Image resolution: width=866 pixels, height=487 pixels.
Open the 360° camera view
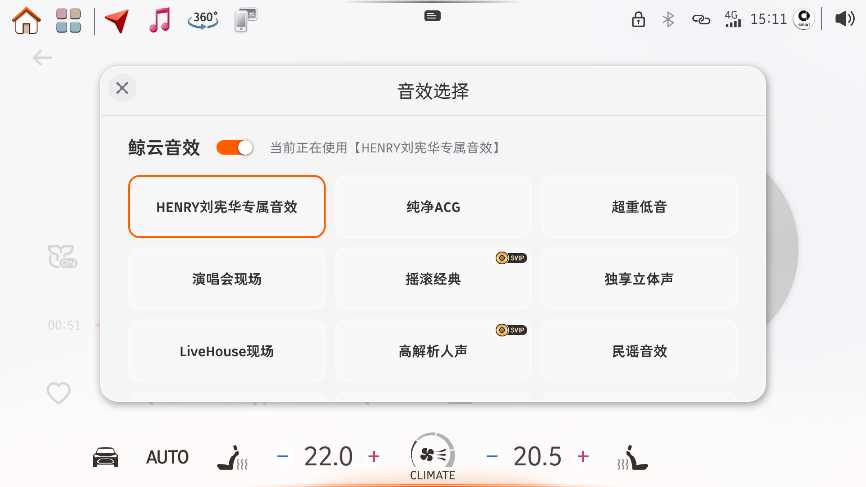pos(203,19)
